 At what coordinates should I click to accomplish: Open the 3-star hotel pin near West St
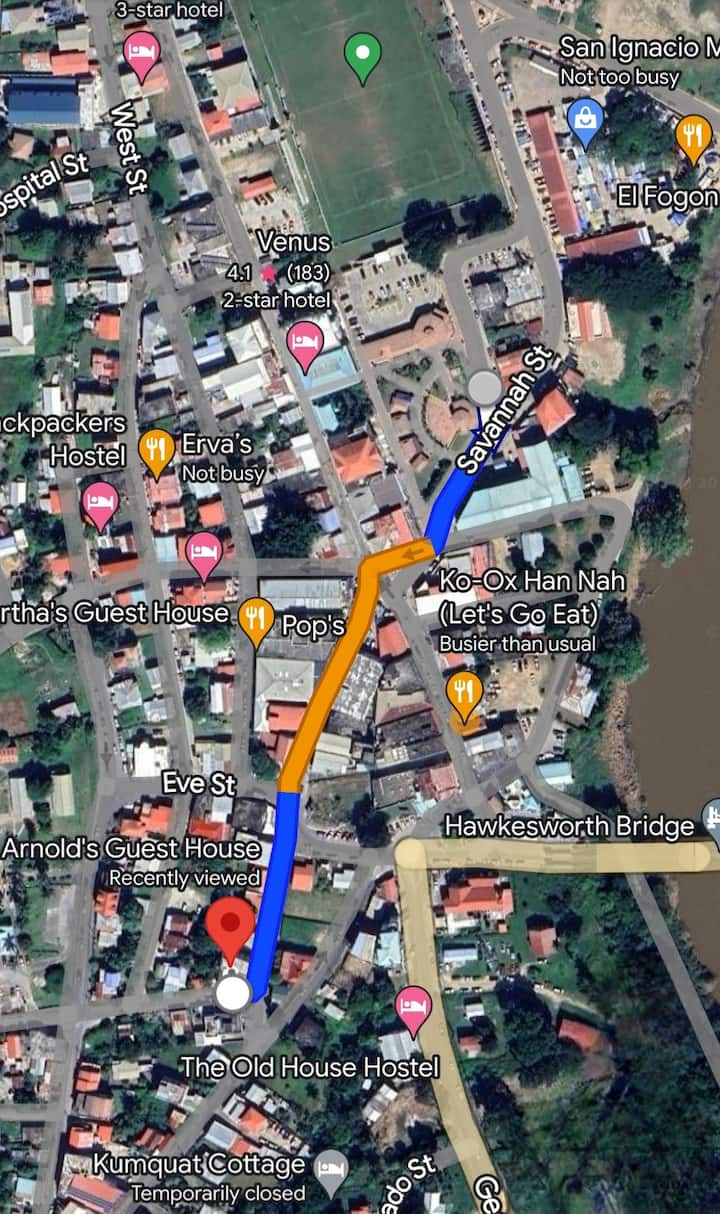(x=142, y=53)
